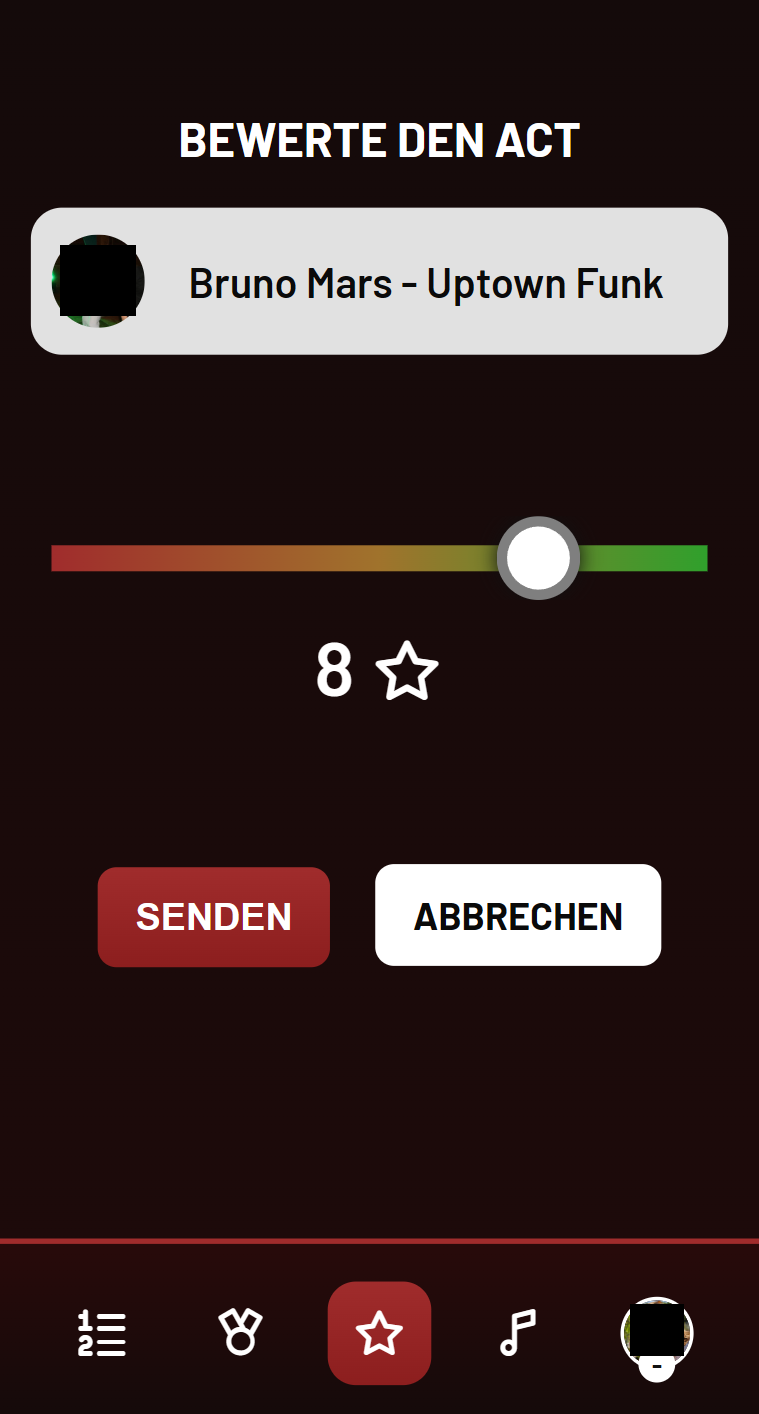Open the Bruno Mars - Uptown Funk card
This screenshot has height=1414, width=759.
click(379, 281)
